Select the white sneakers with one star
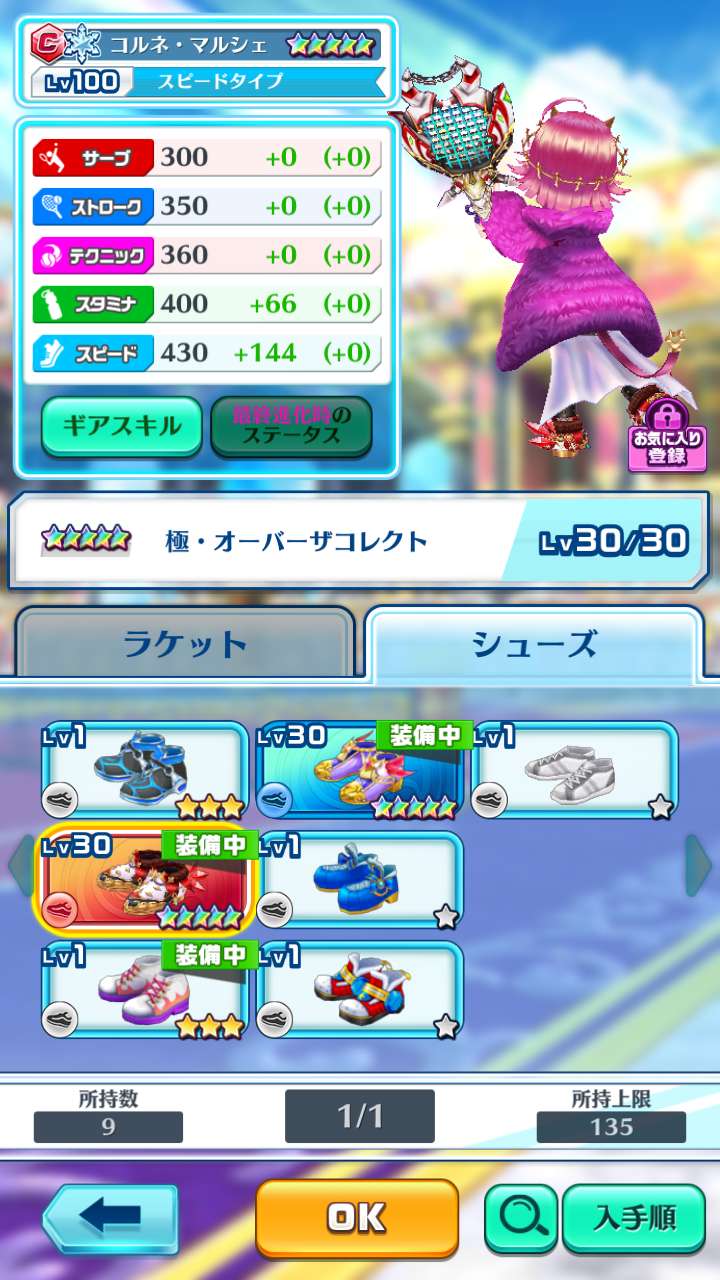 [x=576, y=770]
